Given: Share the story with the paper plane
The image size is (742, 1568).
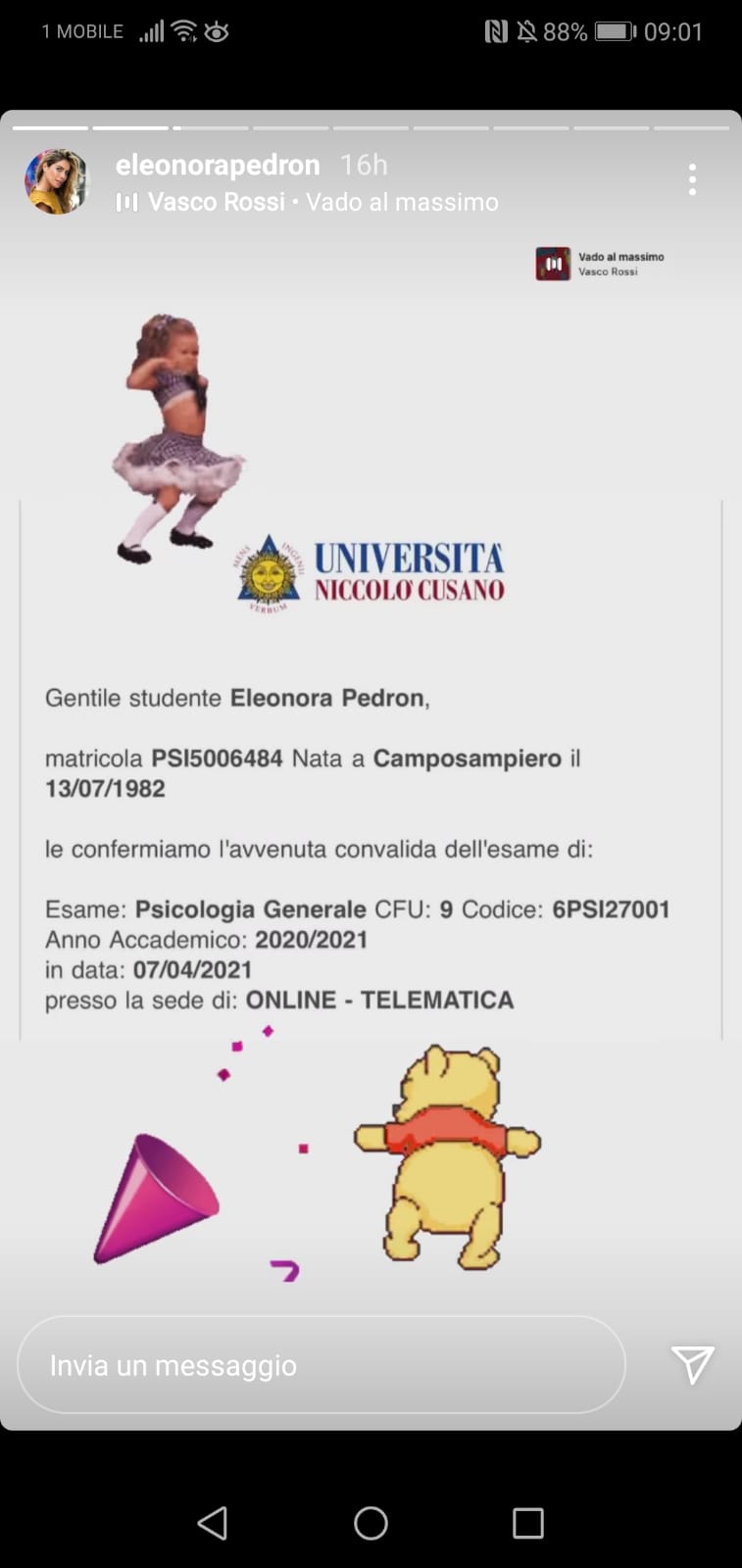Looking at the screenshot, I should (692, 1364).
